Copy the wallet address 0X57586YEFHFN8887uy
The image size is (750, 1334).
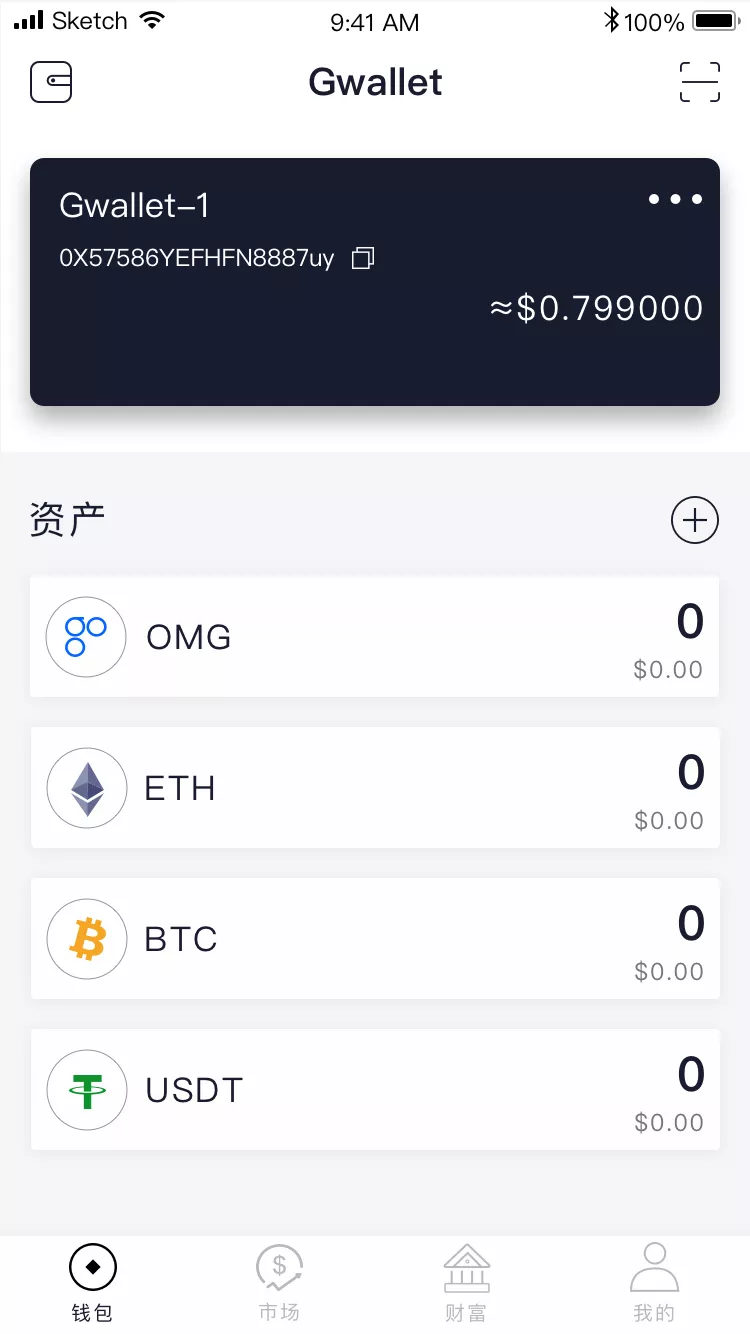pos(362,258)
